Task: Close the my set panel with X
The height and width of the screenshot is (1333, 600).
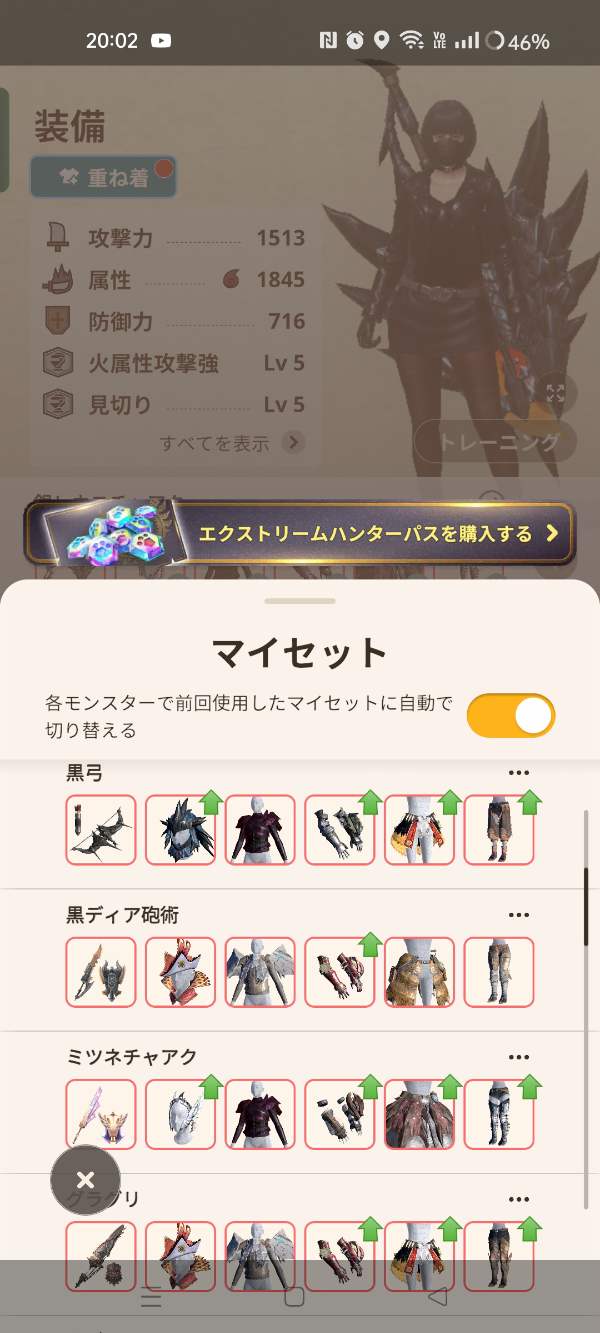Action: tap(86, 1181)
